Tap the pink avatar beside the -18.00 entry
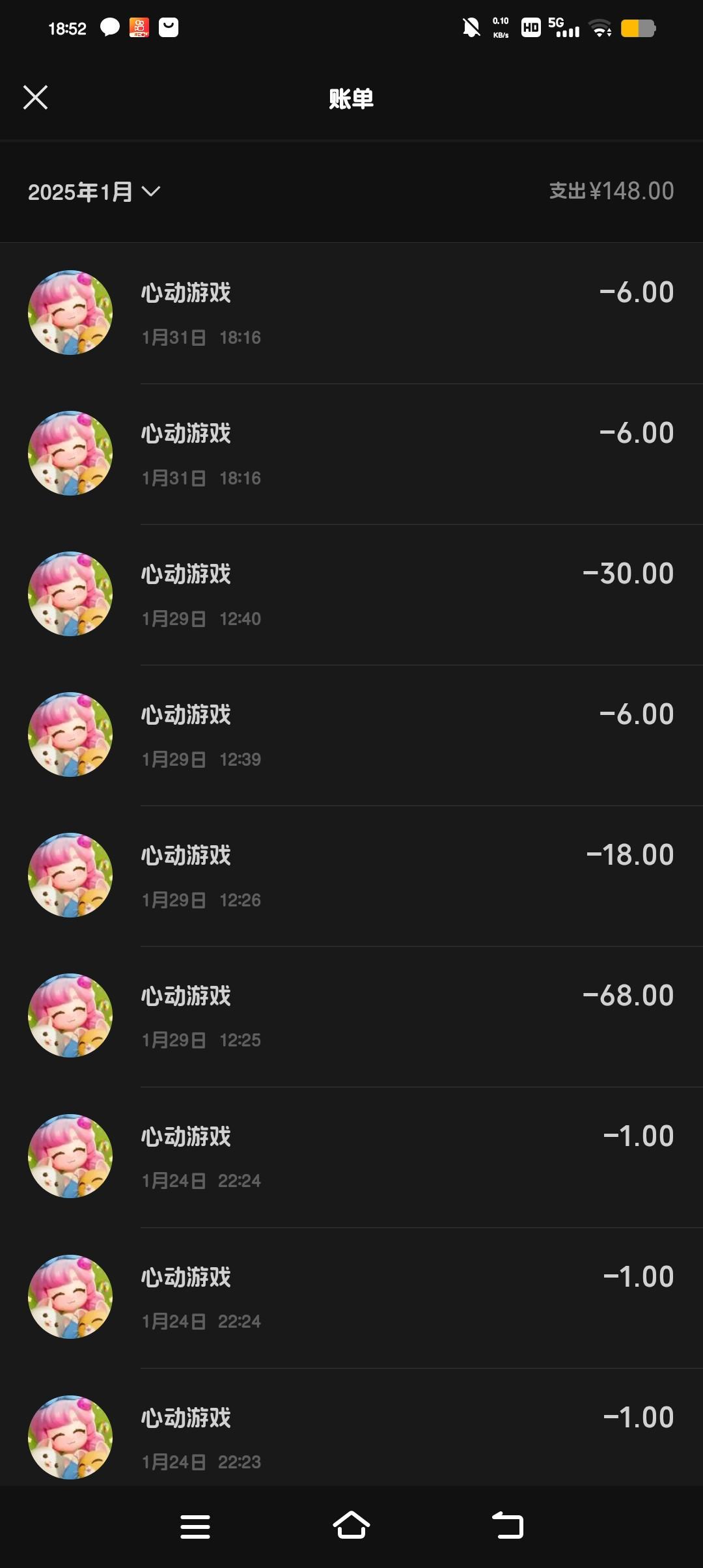 coord(70,876)
